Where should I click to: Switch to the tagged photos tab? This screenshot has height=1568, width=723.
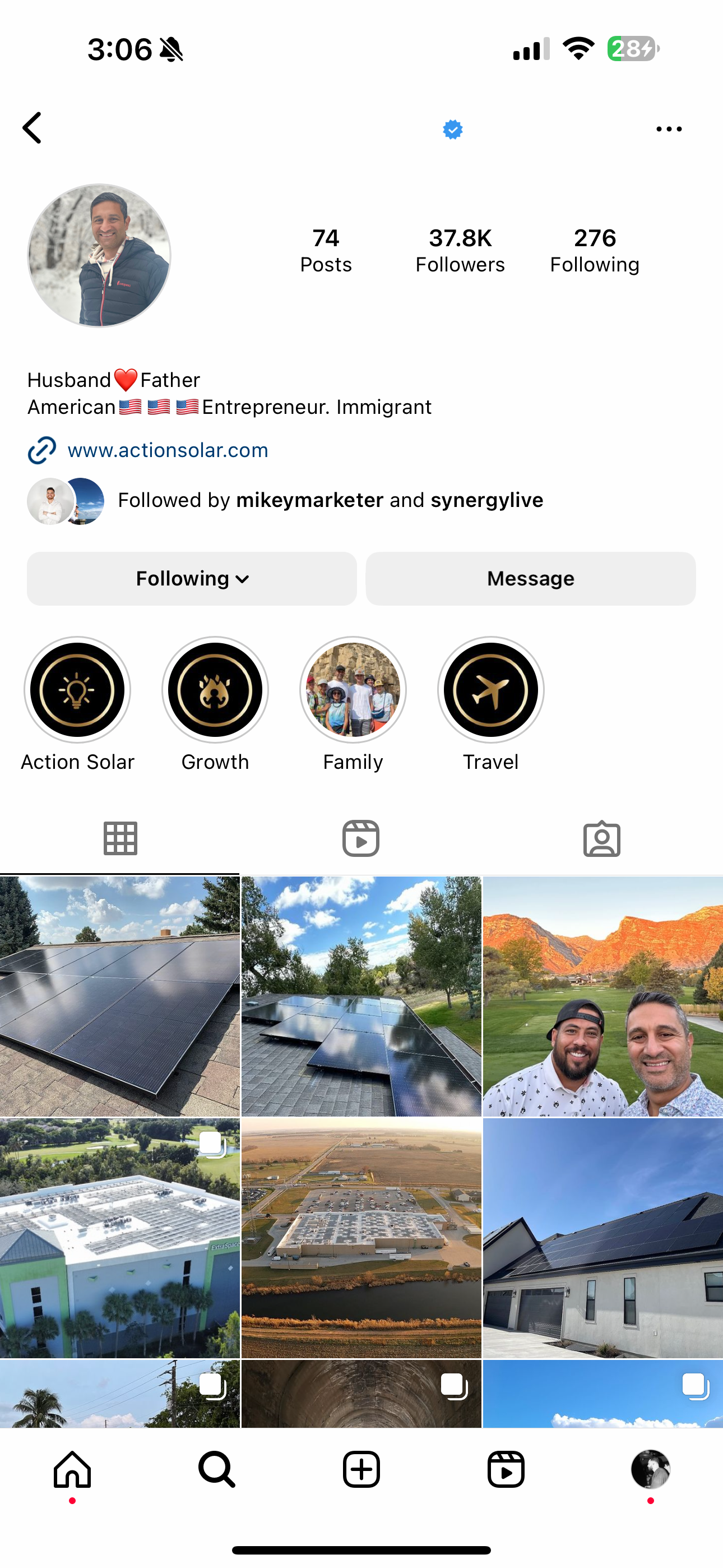click(x=602, y=839)
